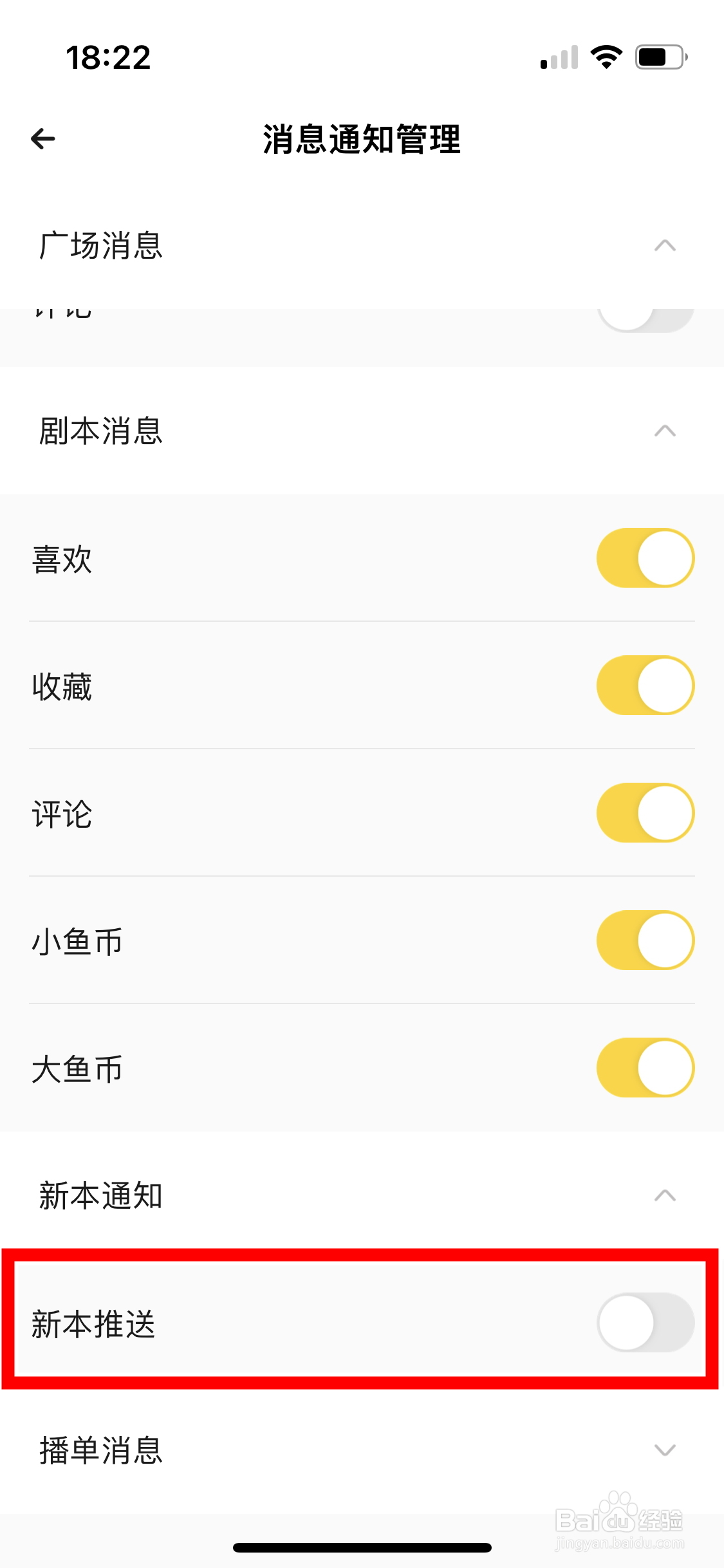Click the Wi-Fi icon in status bar
Screen dimensions: 724x1568
(x=606, y=58)
